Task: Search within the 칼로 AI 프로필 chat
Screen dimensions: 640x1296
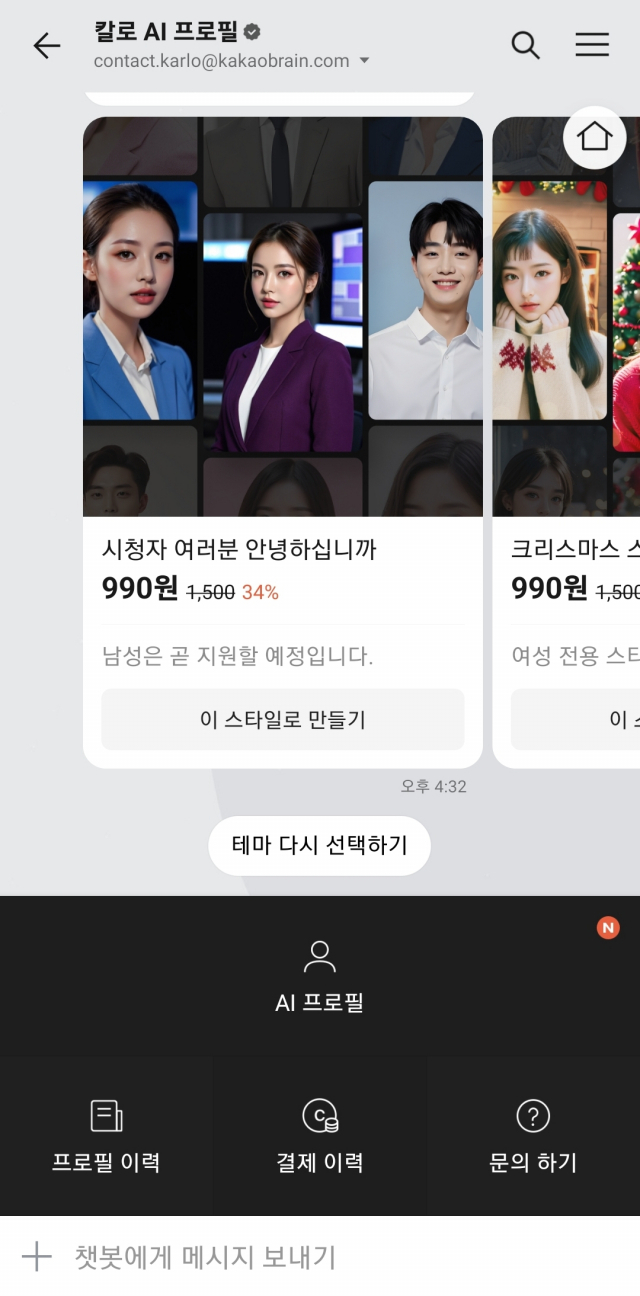Action: 525,45
